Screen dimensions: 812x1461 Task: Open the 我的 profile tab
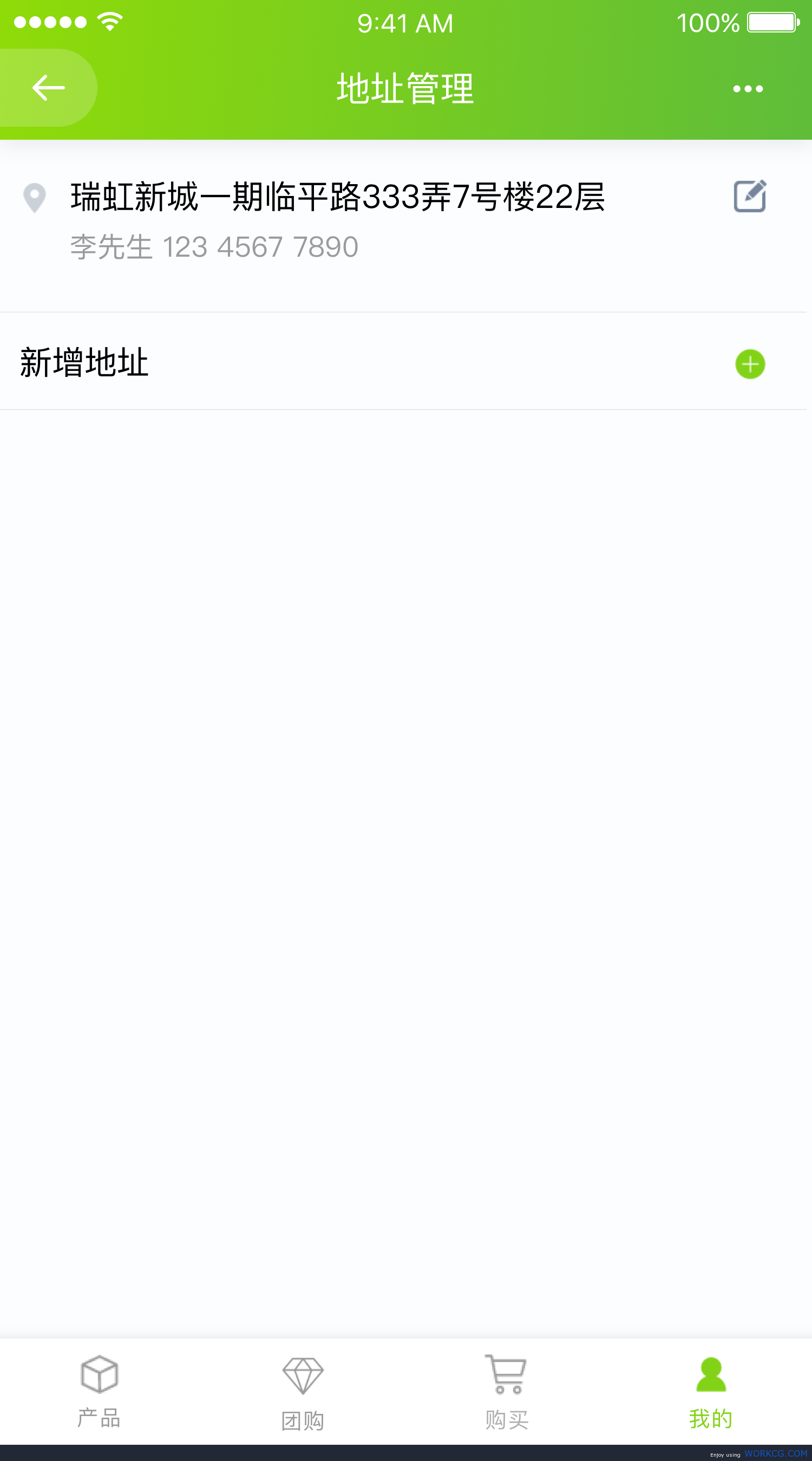pos(710,1392)
